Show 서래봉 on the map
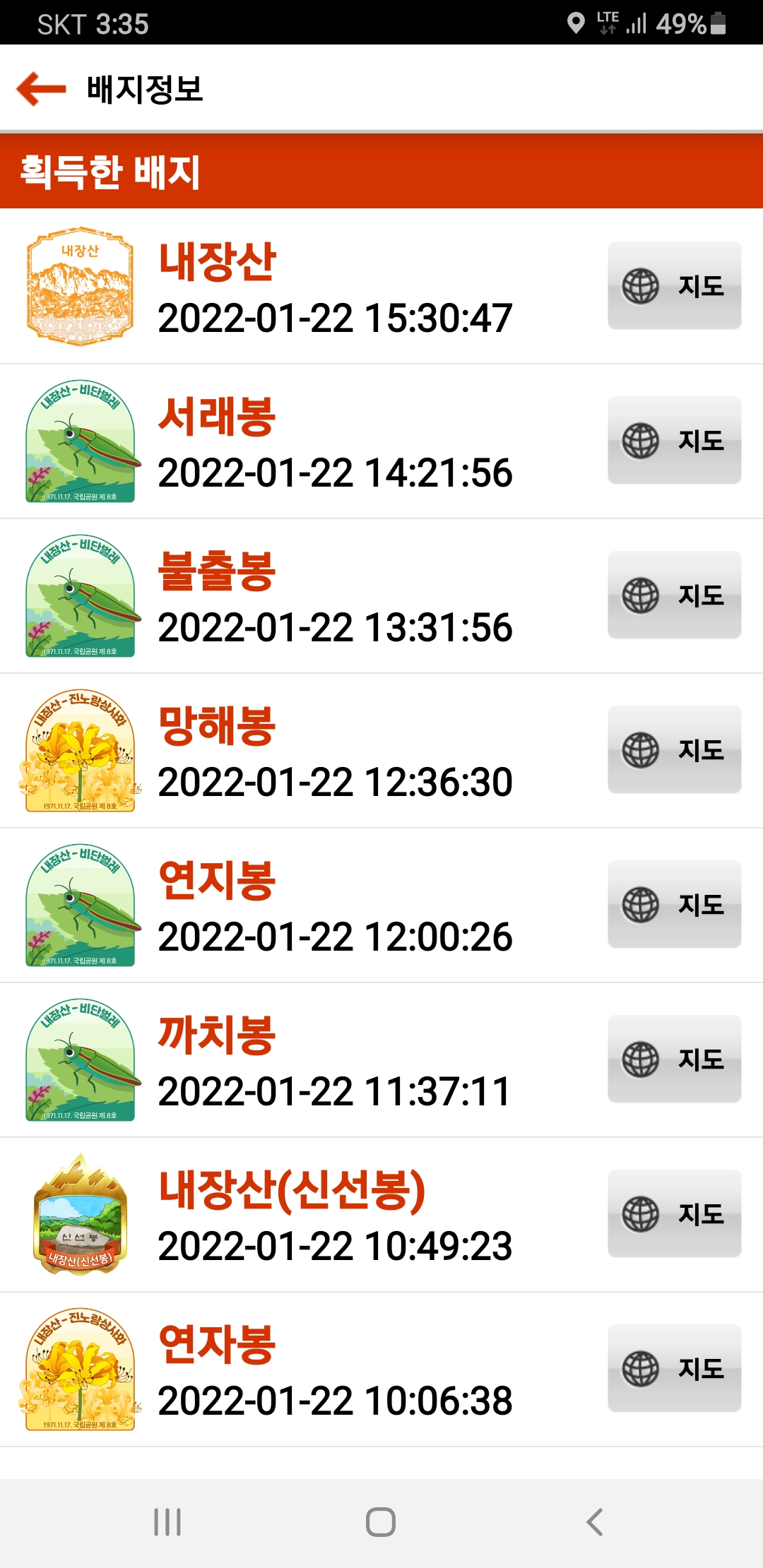This screenshot has height=1568, width=763. point(674,440)
